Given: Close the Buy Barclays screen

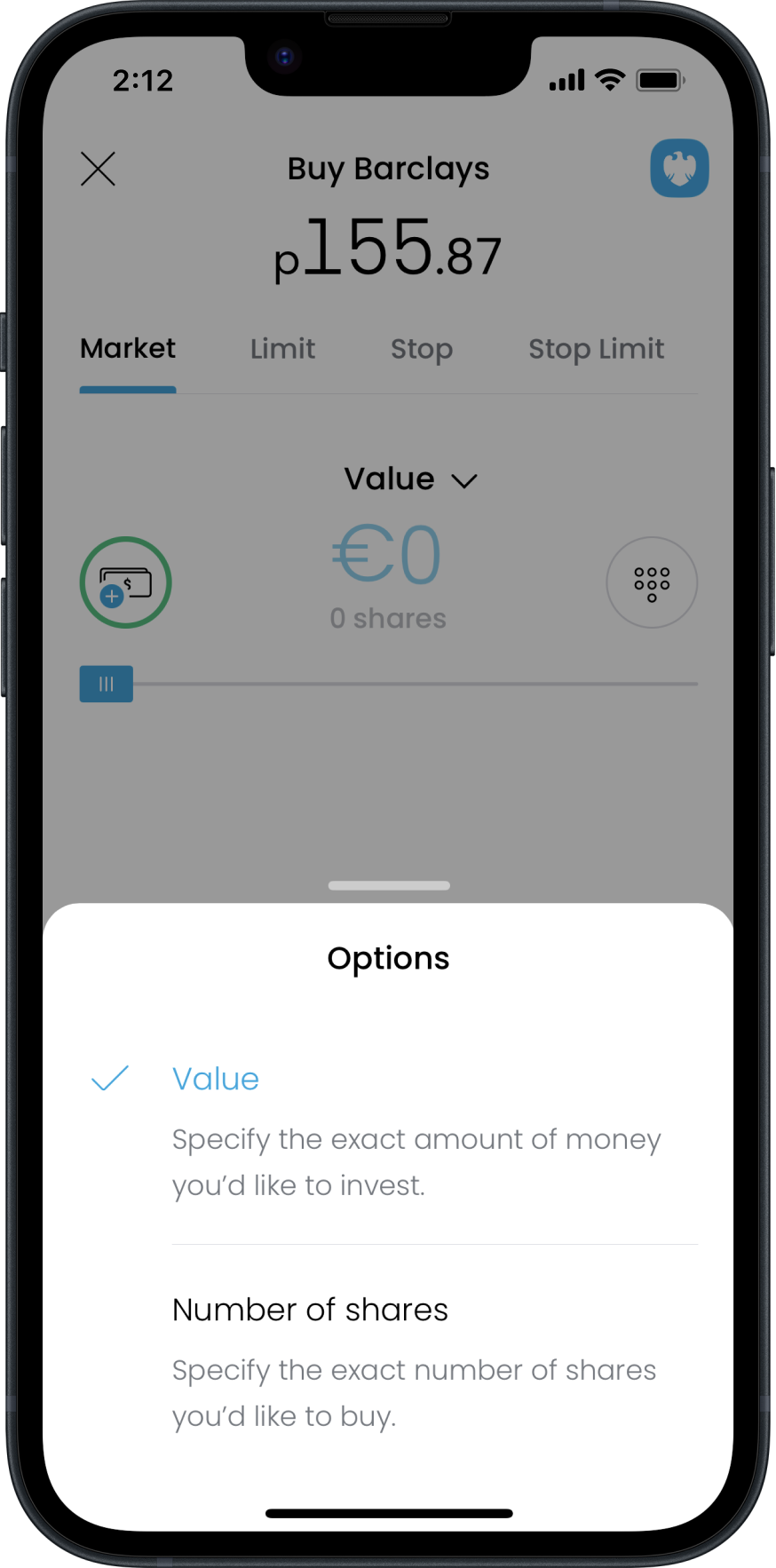Looking at the screenshot, I should [x=98, y=169].
